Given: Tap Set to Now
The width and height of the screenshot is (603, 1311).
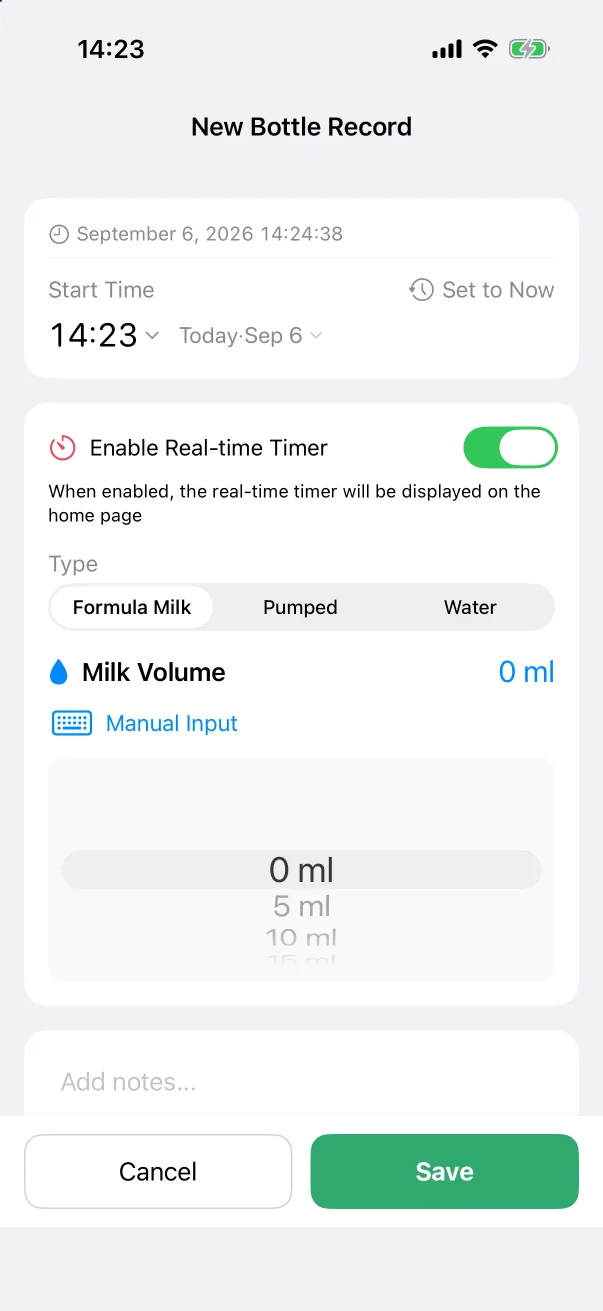Looking at the screenshot, I should (x=481, y=290).
